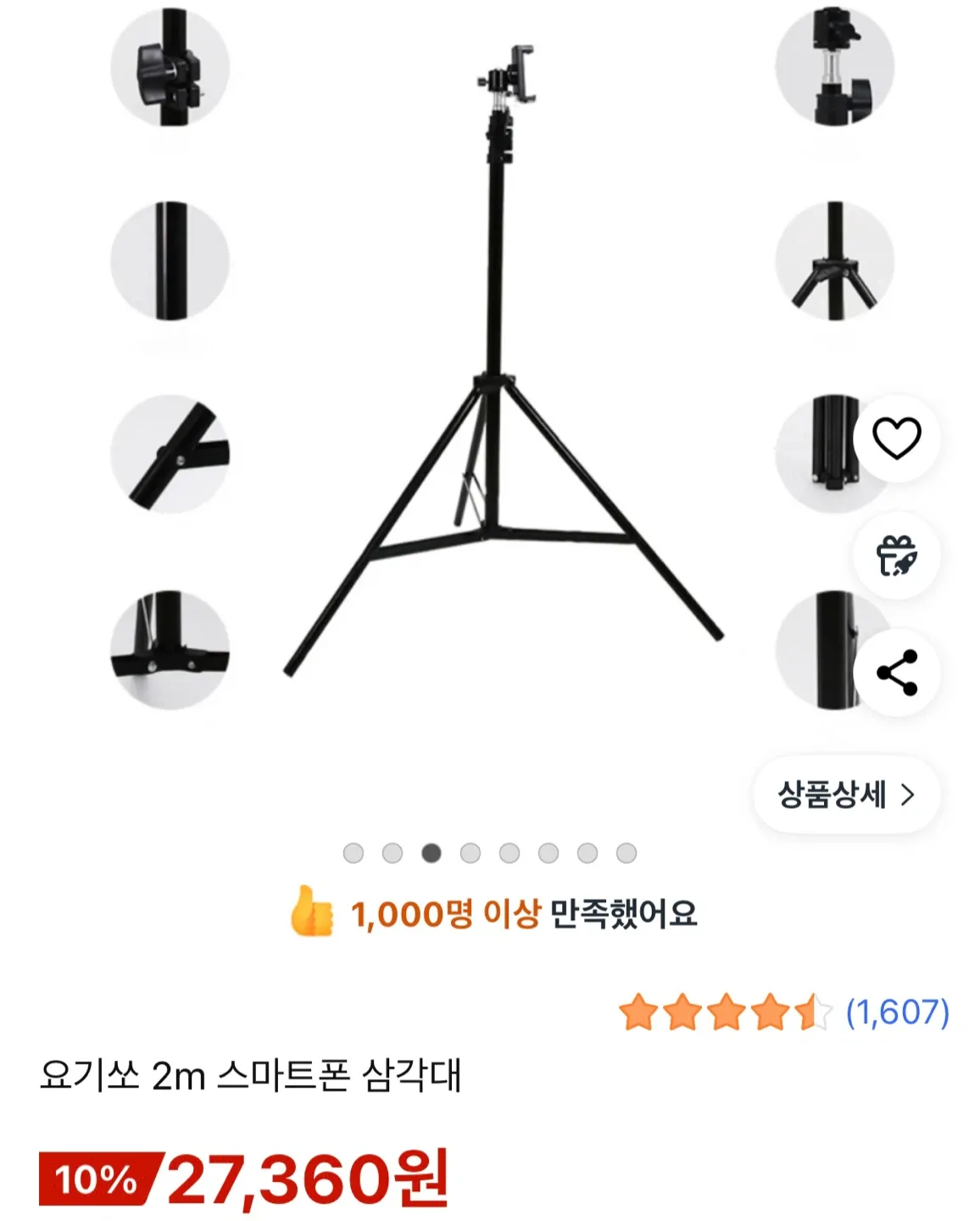
Task: Share this tripod product
Action: coord(896,672)
